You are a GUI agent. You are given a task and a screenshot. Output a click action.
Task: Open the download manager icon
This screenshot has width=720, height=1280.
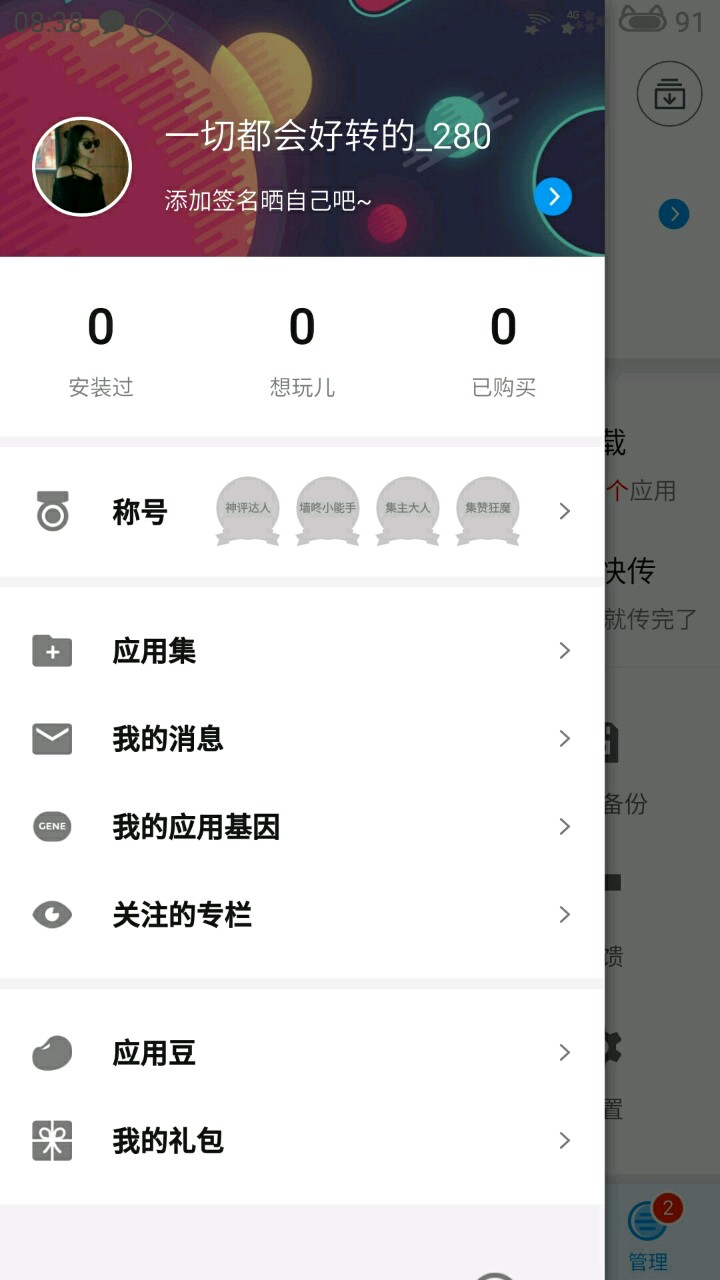pos(669,95)
